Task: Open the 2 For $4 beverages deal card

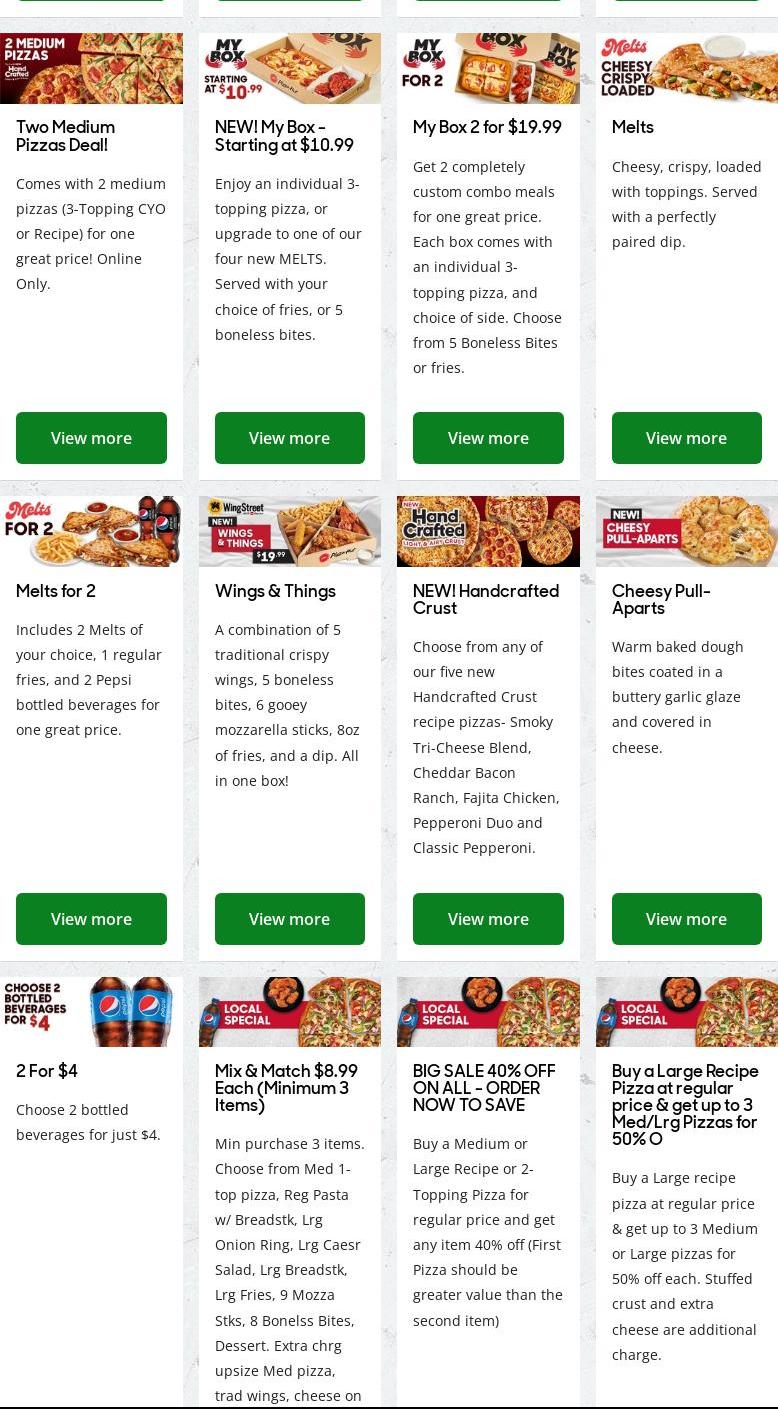Action: pyautogui.click(x=47, y=1071)
